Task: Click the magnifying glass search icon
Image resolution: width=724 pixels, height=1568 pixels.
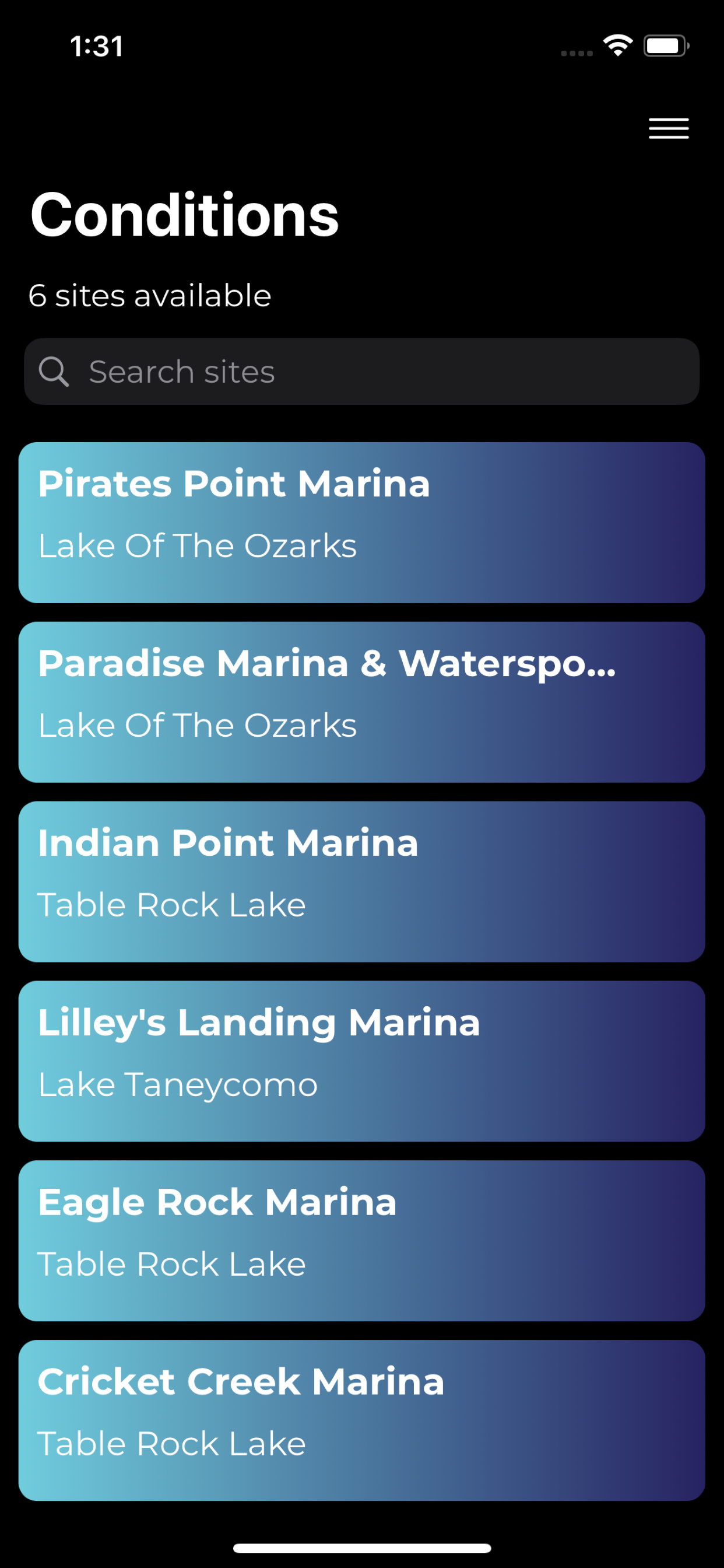Action: click(55, 372)
